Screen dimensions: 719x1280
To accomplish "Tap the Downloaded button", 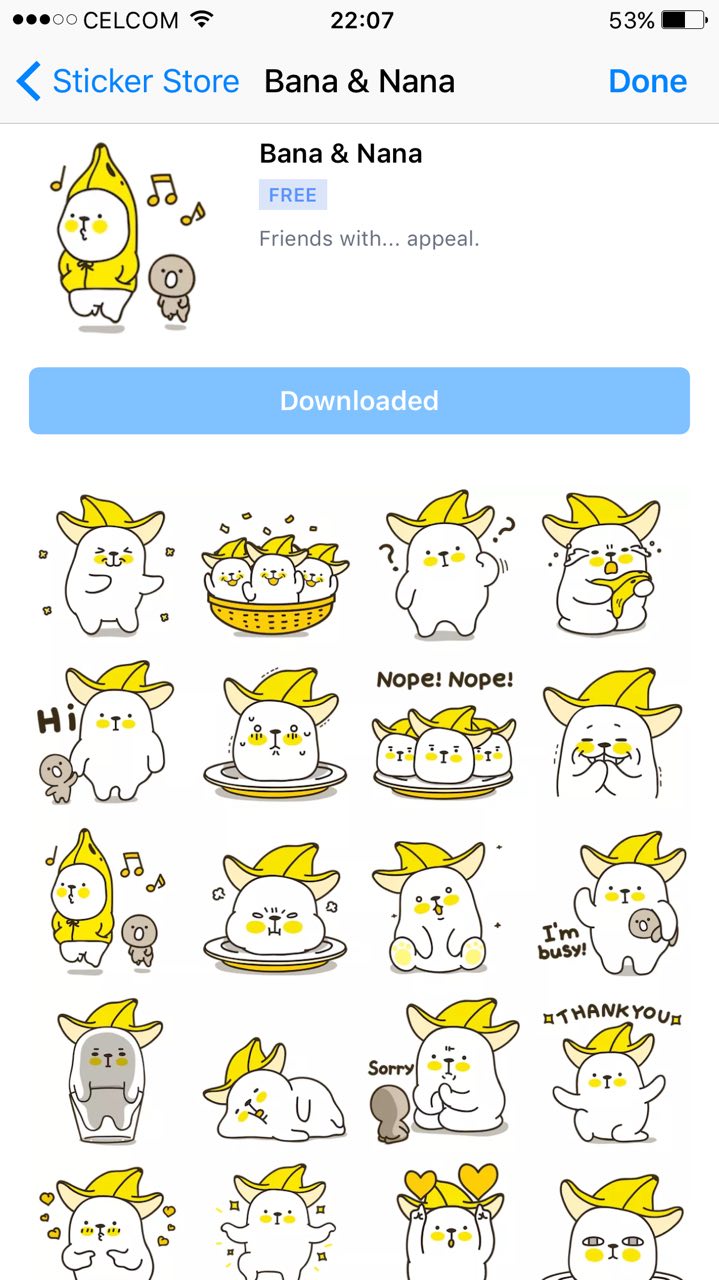I will click(359, 401).
